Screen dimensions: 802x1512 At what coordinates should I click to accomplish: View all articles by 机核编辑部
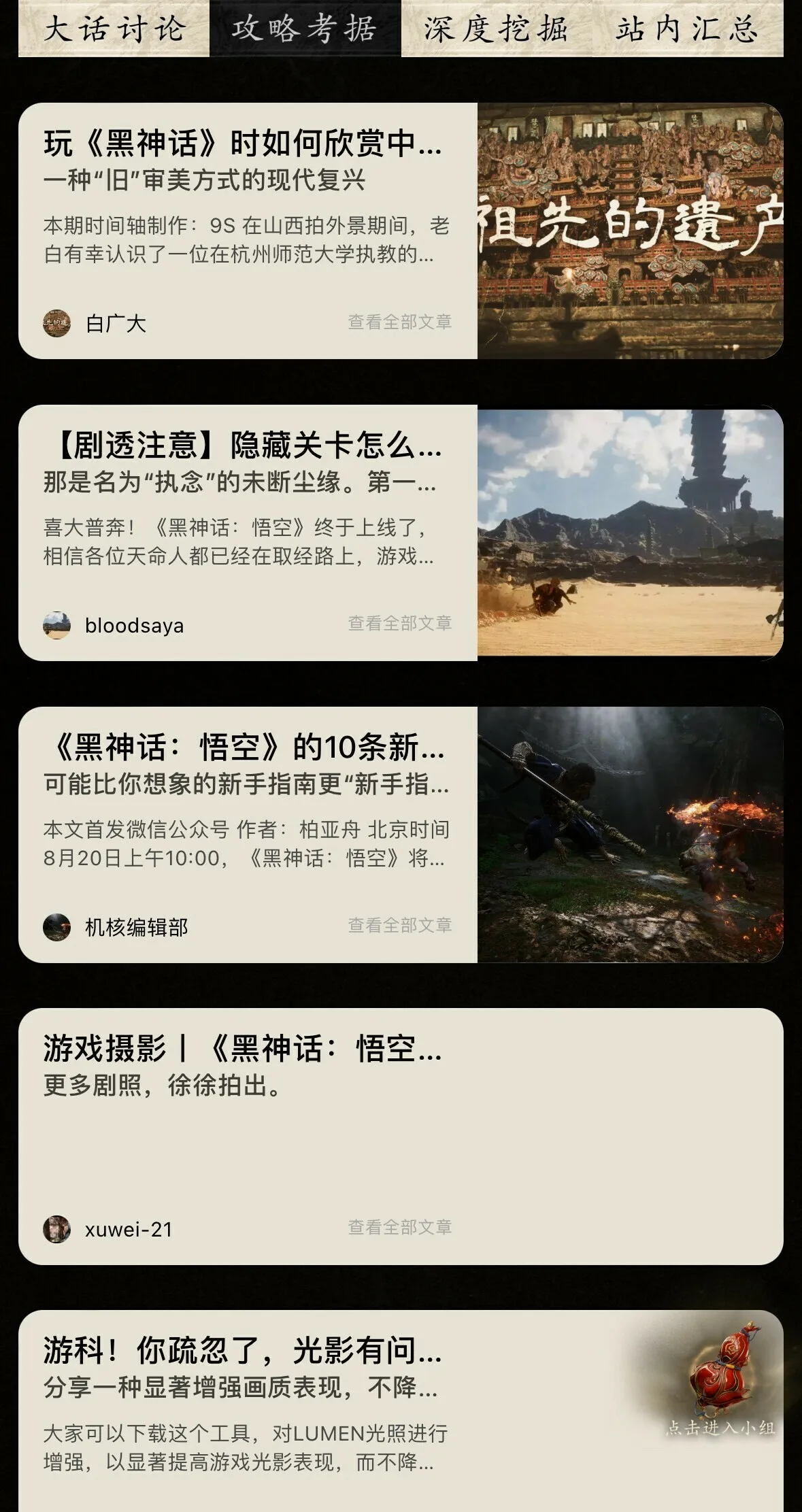400,926
